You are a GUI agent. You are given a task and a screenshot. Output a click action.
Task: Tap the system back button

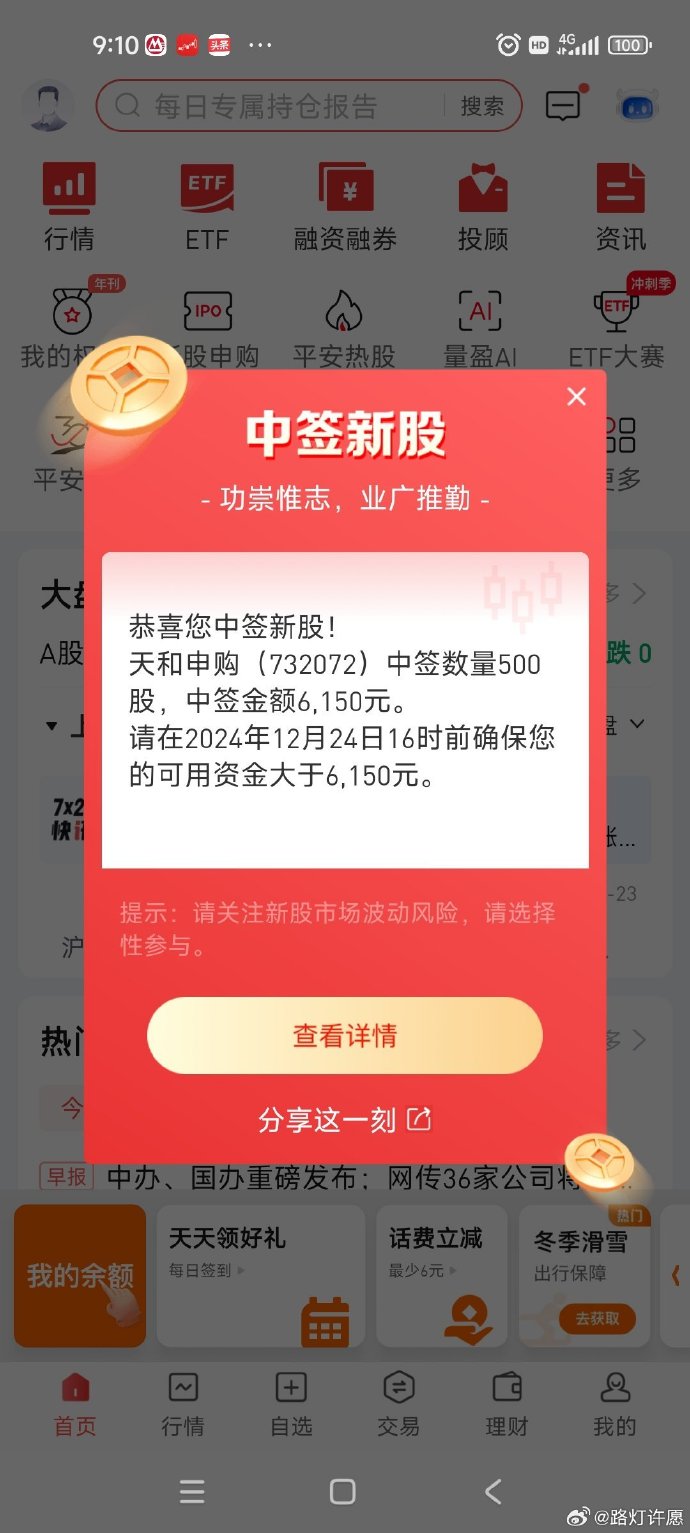click(493, 1491)
